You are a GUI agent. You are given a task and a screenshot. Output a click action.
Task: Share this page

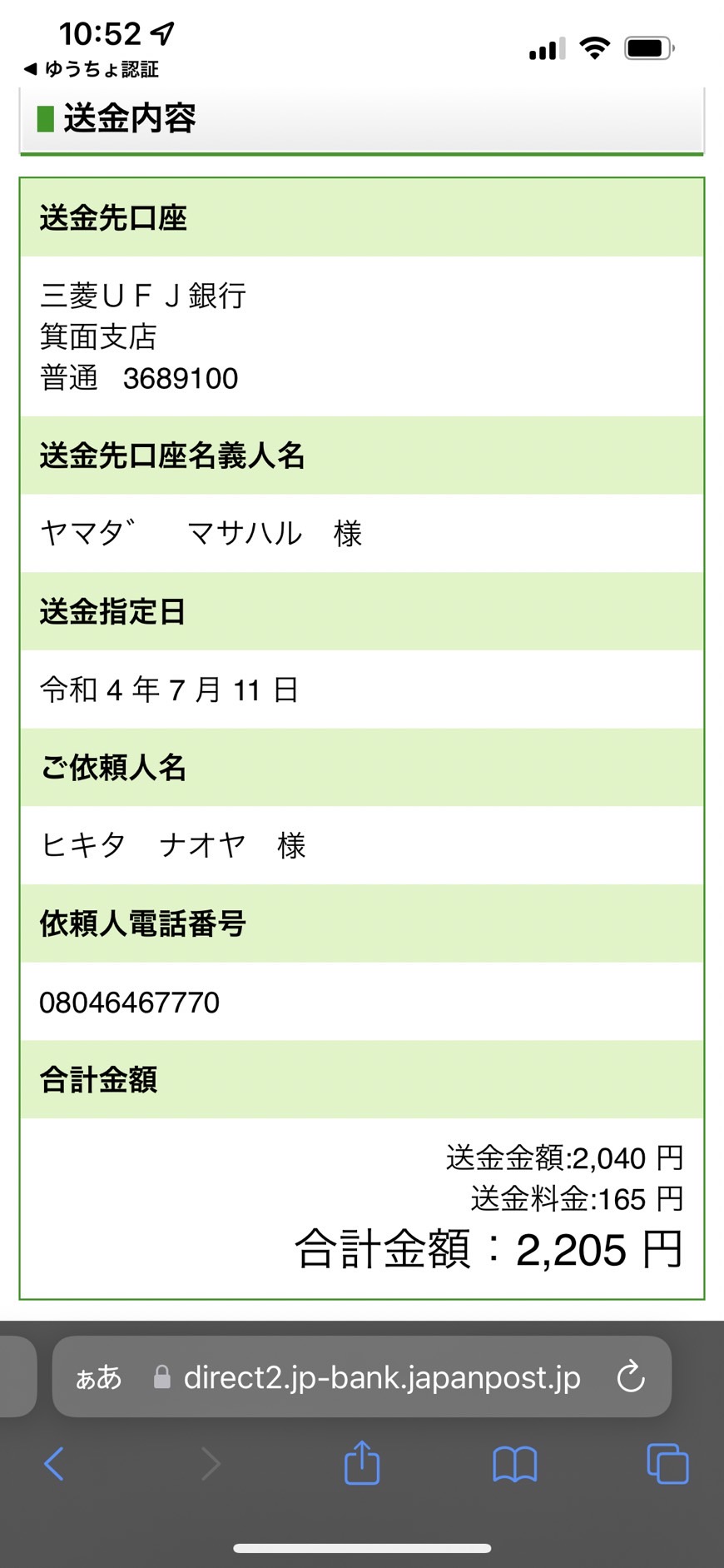362,1462
